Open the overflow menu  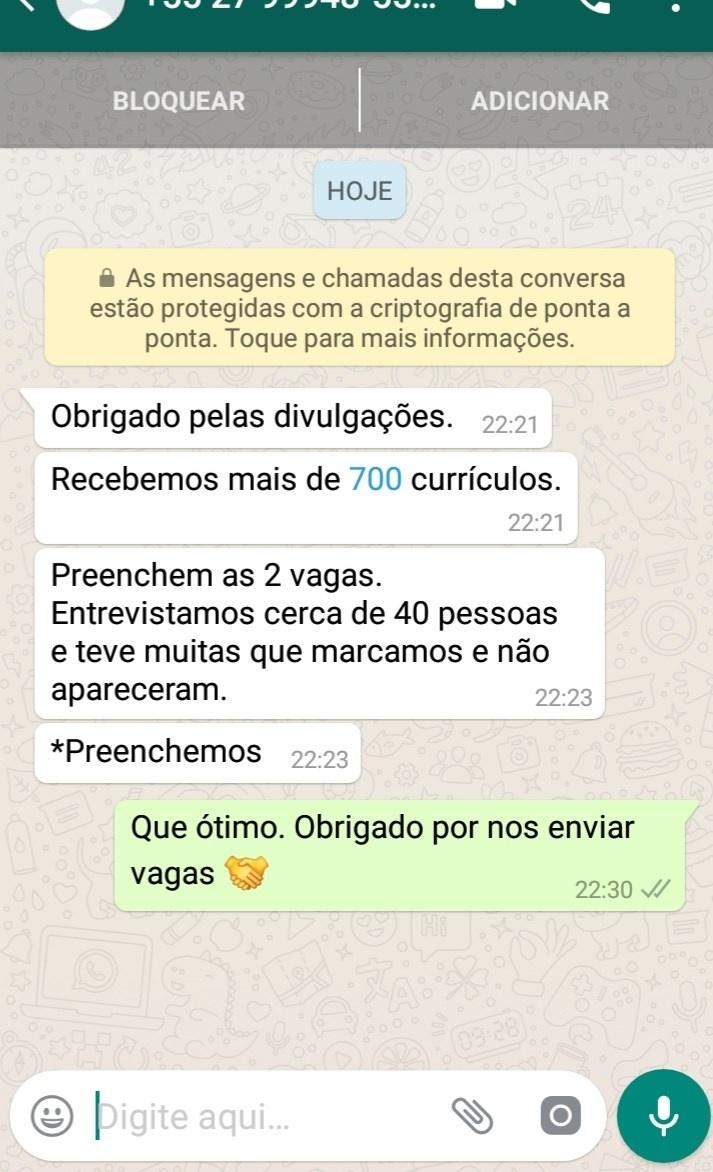676,6
